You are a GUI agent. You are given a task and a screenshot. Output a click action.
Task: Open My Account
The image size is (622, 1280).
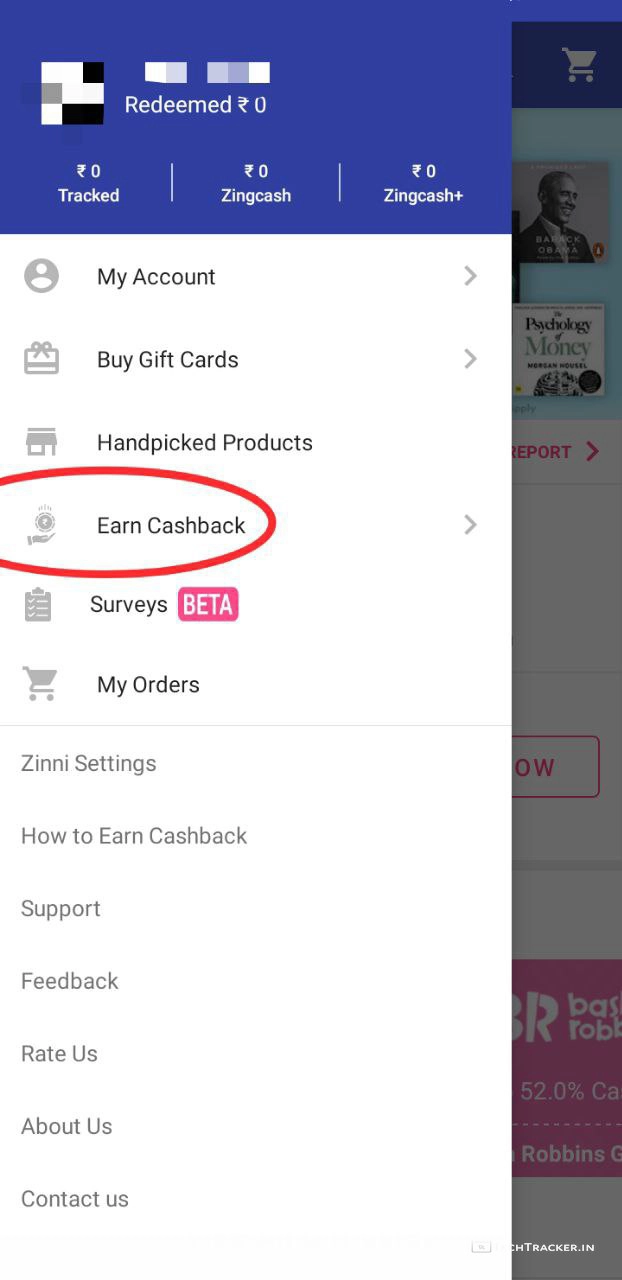click(156, 277)
